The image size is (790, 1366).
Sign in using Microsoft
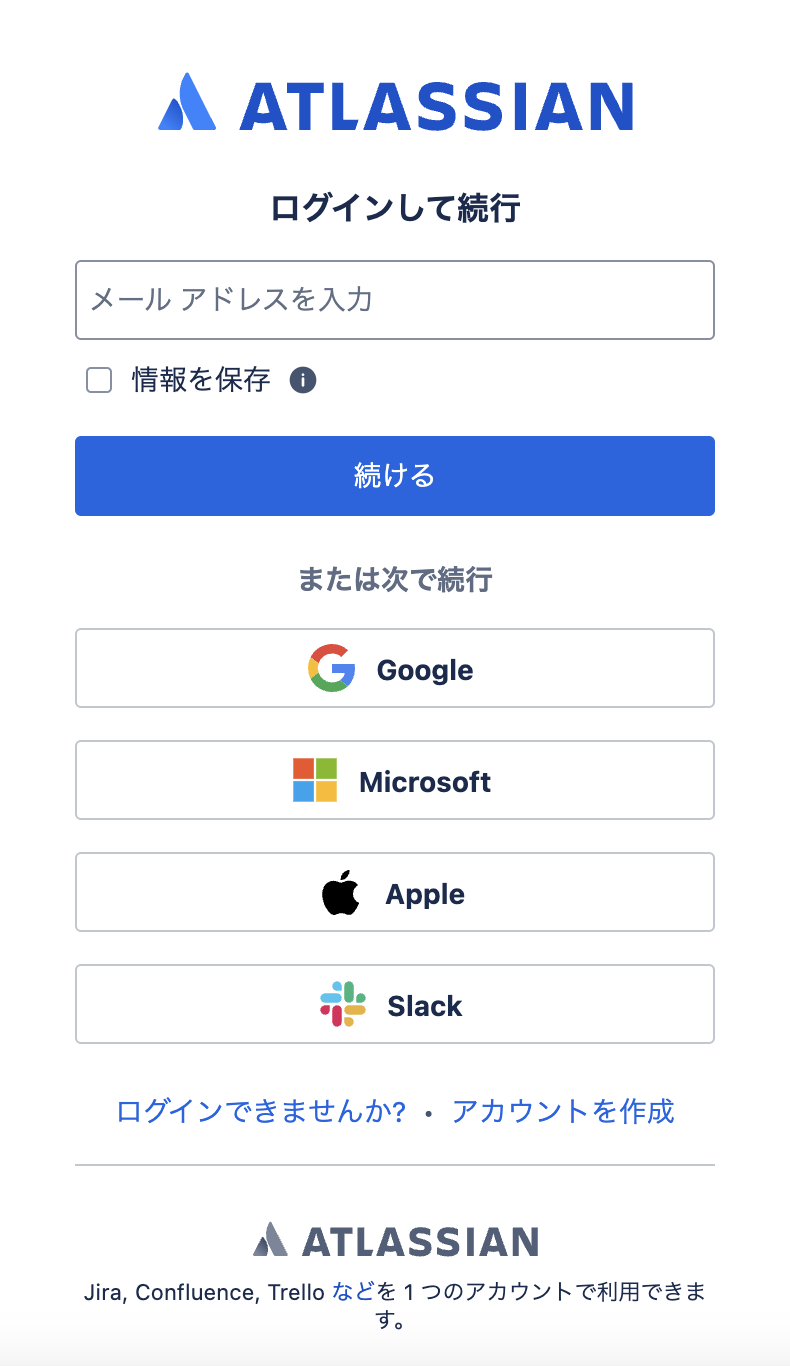pos(394,780)
